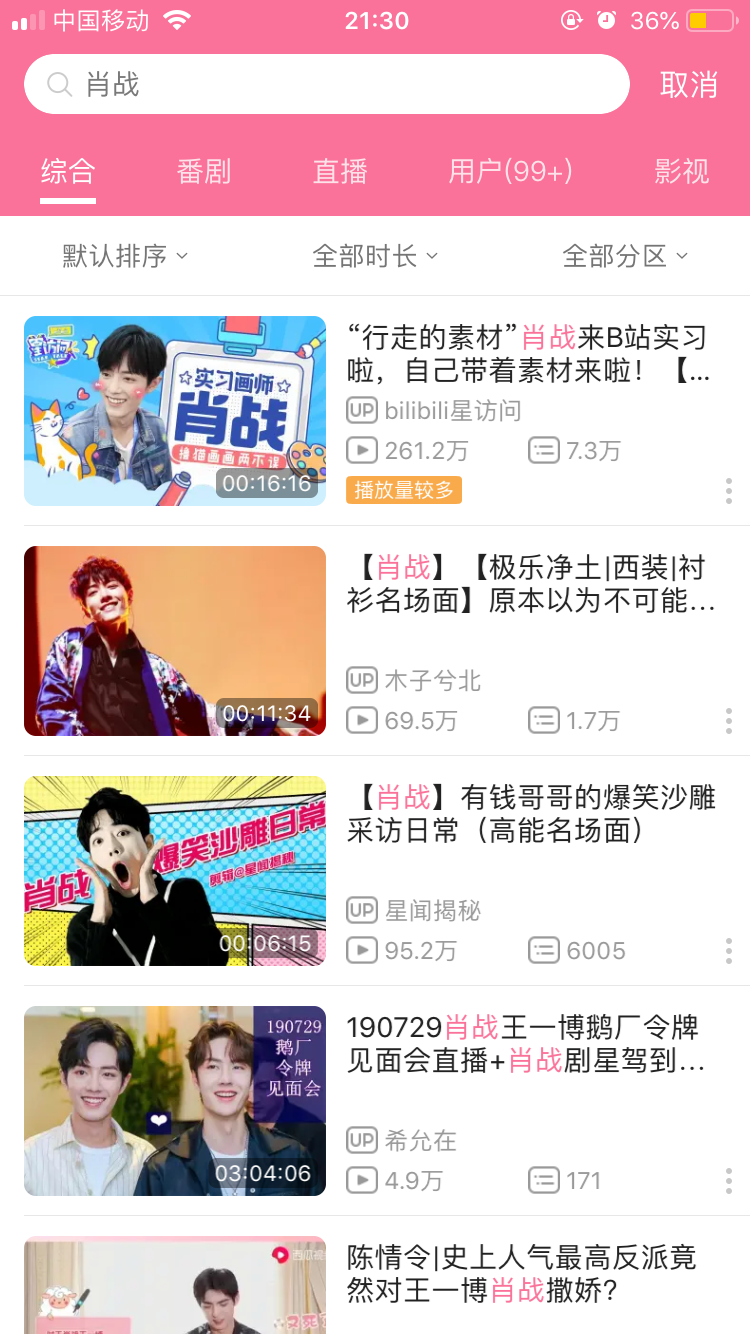Open more options for the 星闻揭秘 video
The width and height of the screenshot is (750, 1334).
tap(728, 951)
